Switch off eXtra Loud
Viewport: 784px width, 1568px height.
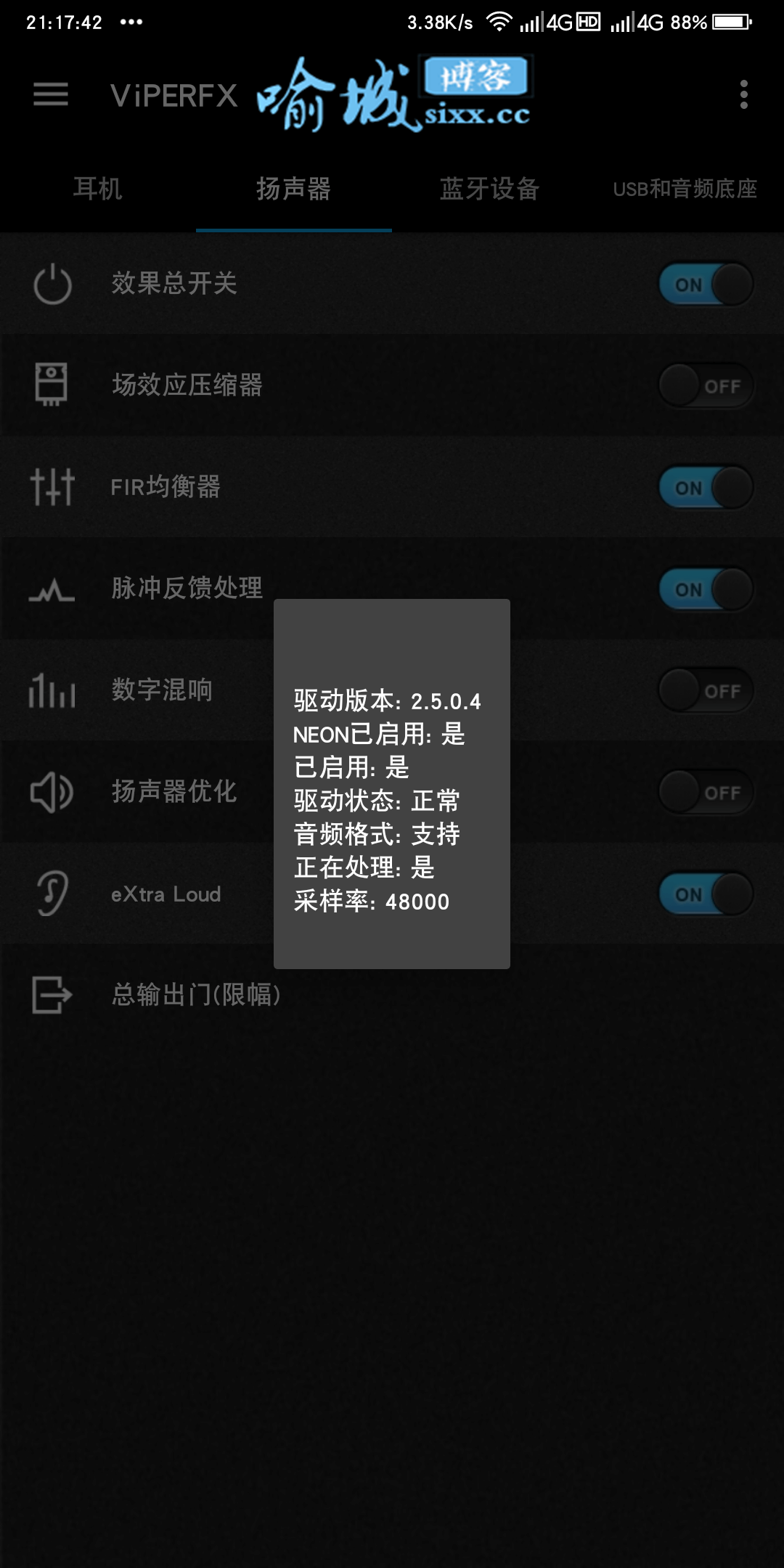(x=706, y=894)
